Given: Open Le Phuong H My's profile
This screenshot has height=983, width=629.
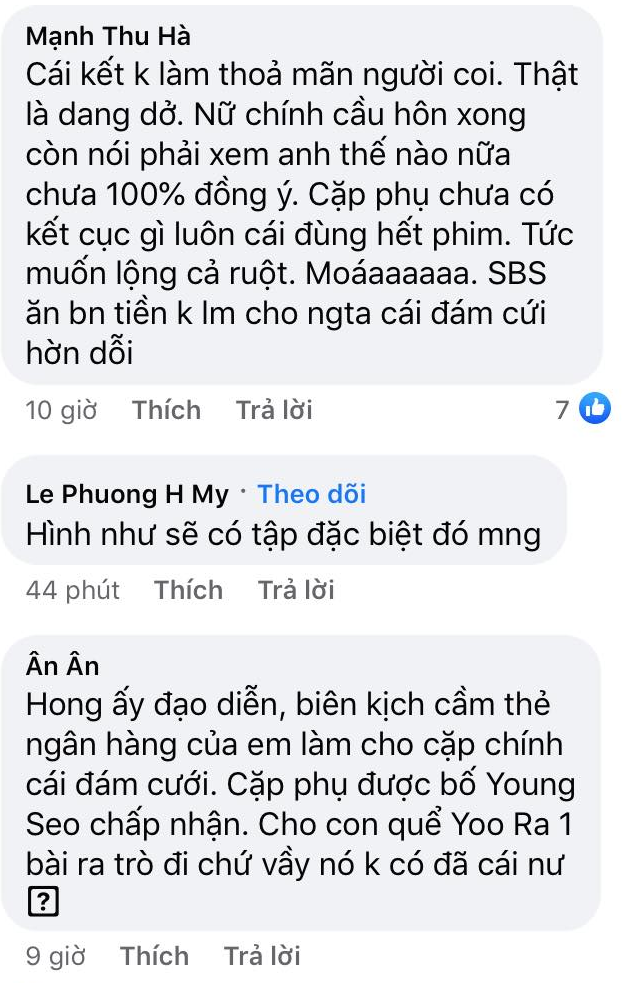Looking at the screenshot, I should (x=127, y=494).
